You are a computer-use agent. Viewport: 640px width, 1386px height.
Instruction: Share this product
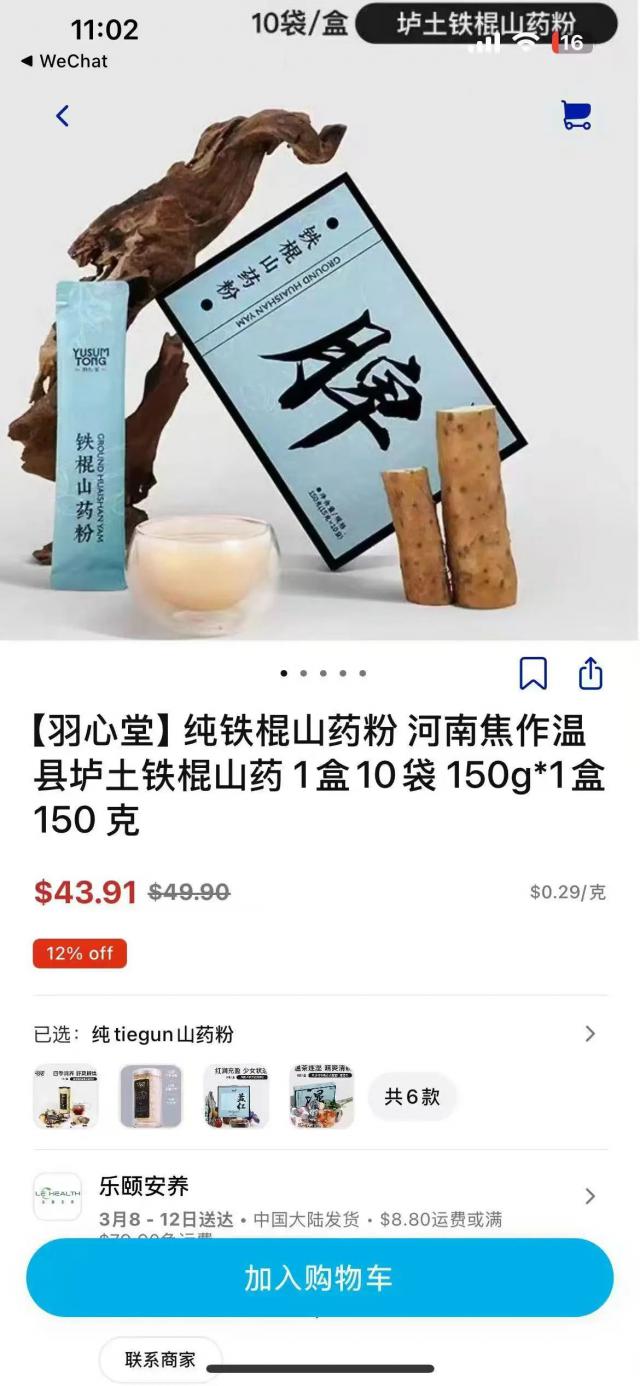(591, 674)
